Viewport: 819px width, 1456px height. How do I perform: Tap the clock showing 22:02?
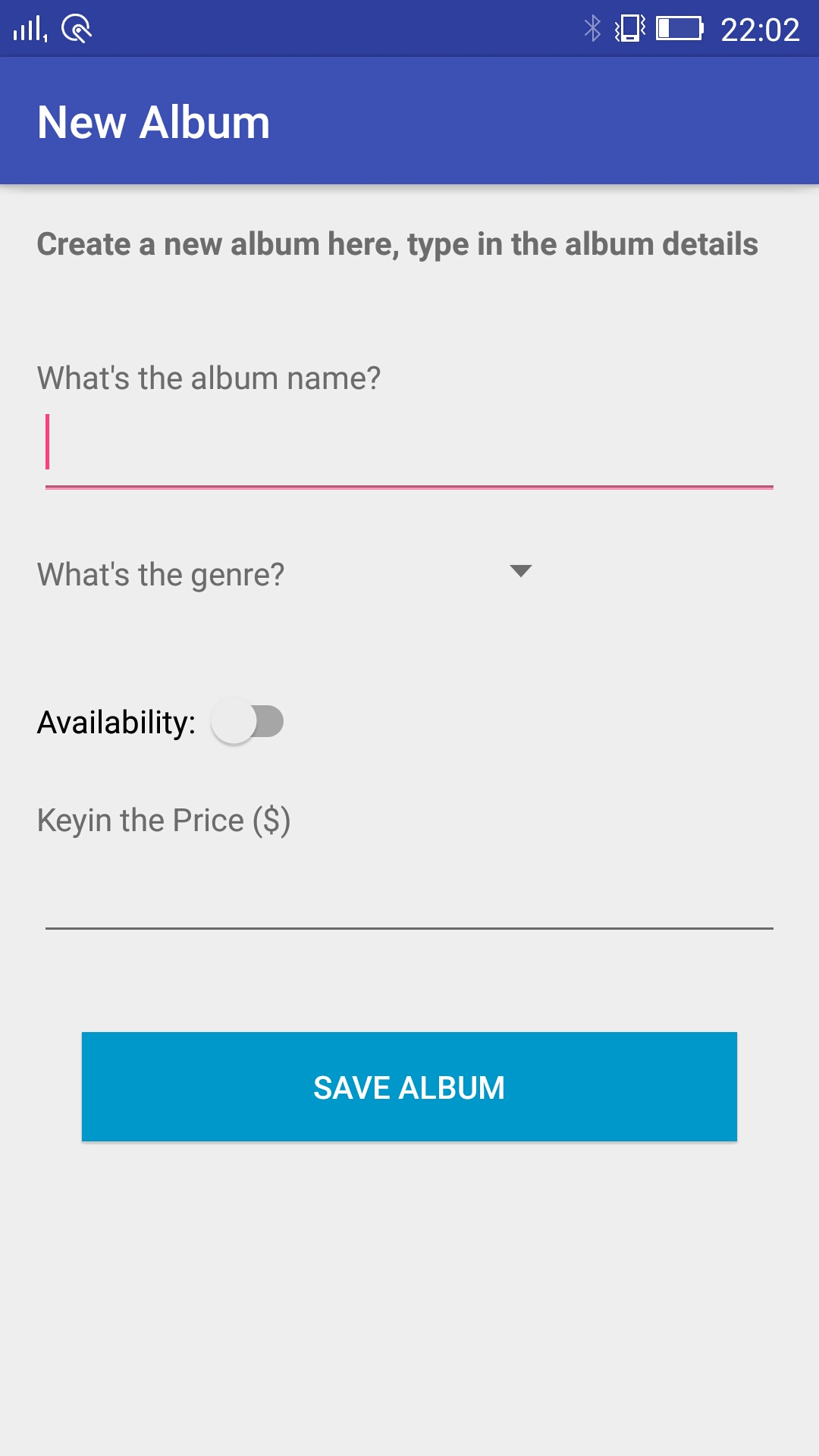click(x=758, y=30)
